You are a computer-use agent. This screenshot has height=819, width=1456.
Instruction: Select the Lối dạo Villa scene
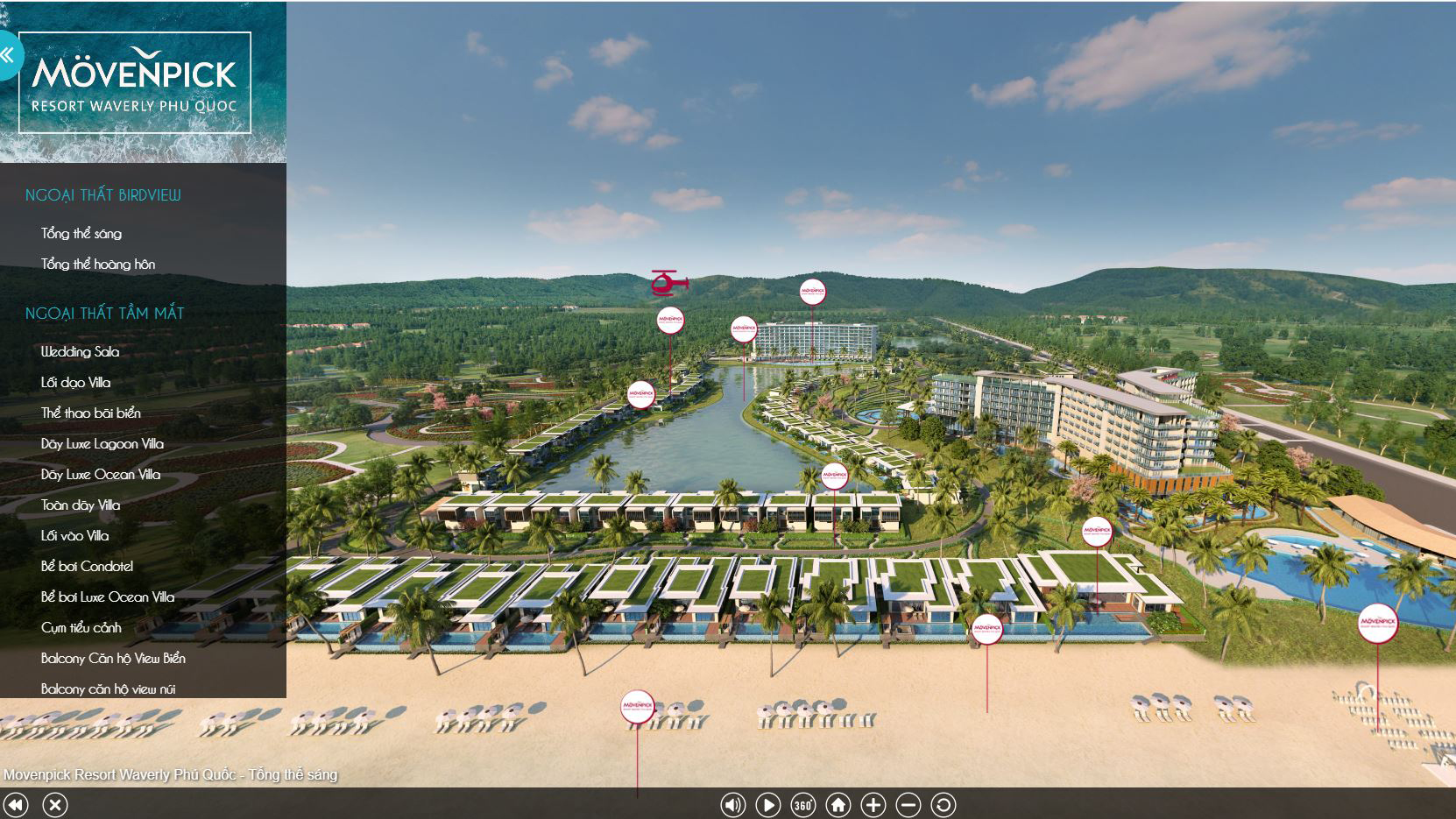point(75,383)
